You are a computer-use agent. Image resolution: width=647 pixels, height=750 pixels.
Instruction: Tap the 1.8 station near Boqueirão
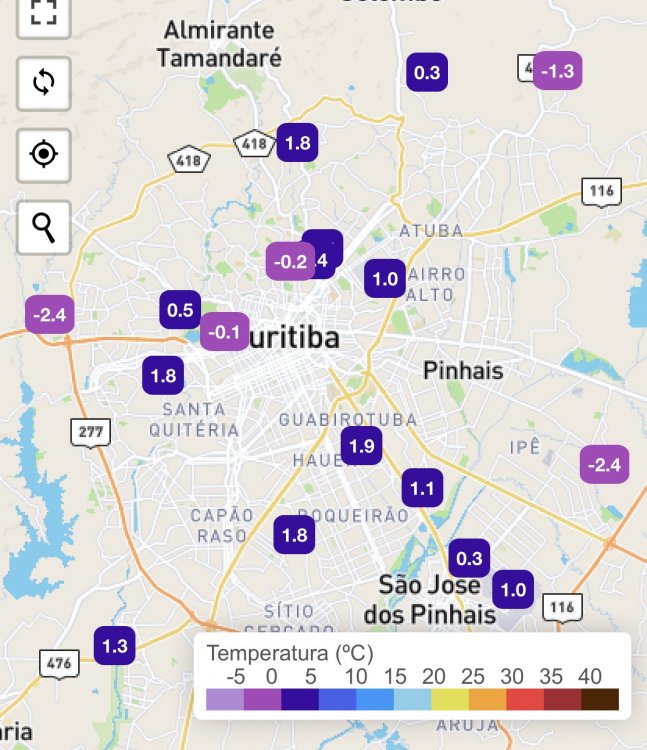(x=295, y=535)
